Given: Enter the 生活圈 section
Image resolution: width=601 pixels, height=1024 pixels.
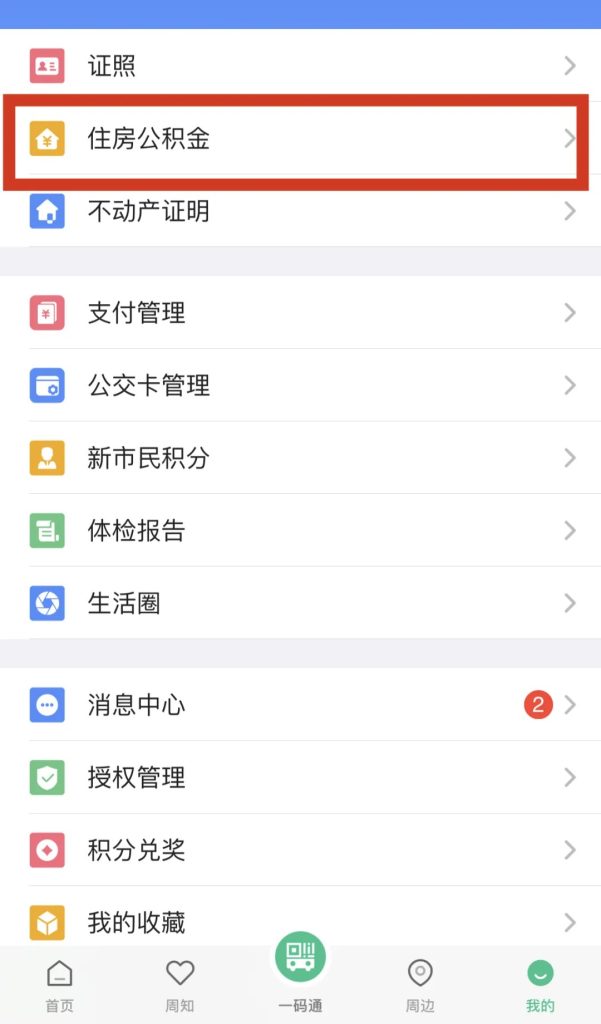Looking at the screenshot, I should (300, 603).
